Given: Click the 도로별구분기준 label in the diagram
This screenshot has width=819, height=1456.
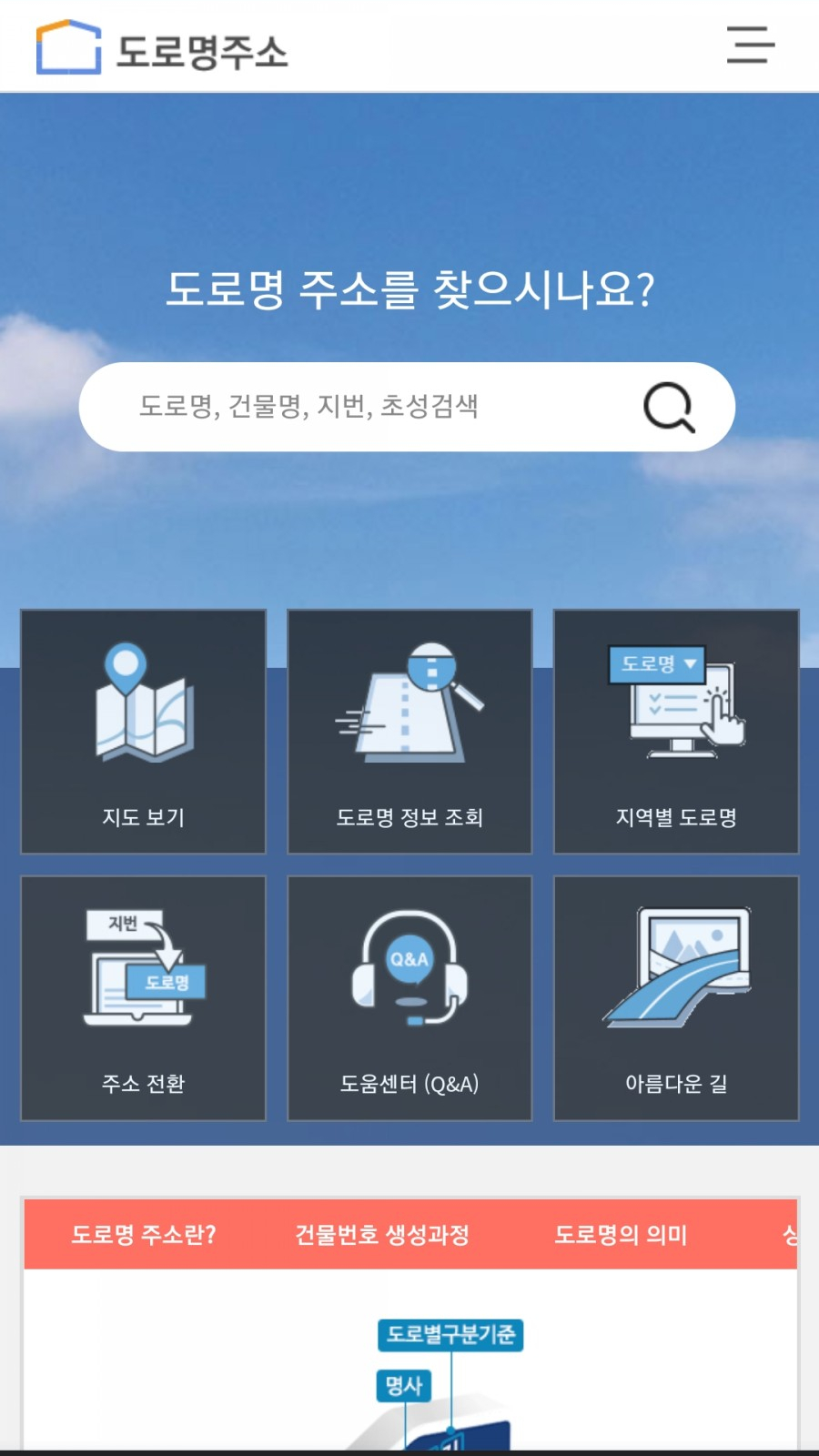Looking at the screenshot, I should (x=452, y=1335).
